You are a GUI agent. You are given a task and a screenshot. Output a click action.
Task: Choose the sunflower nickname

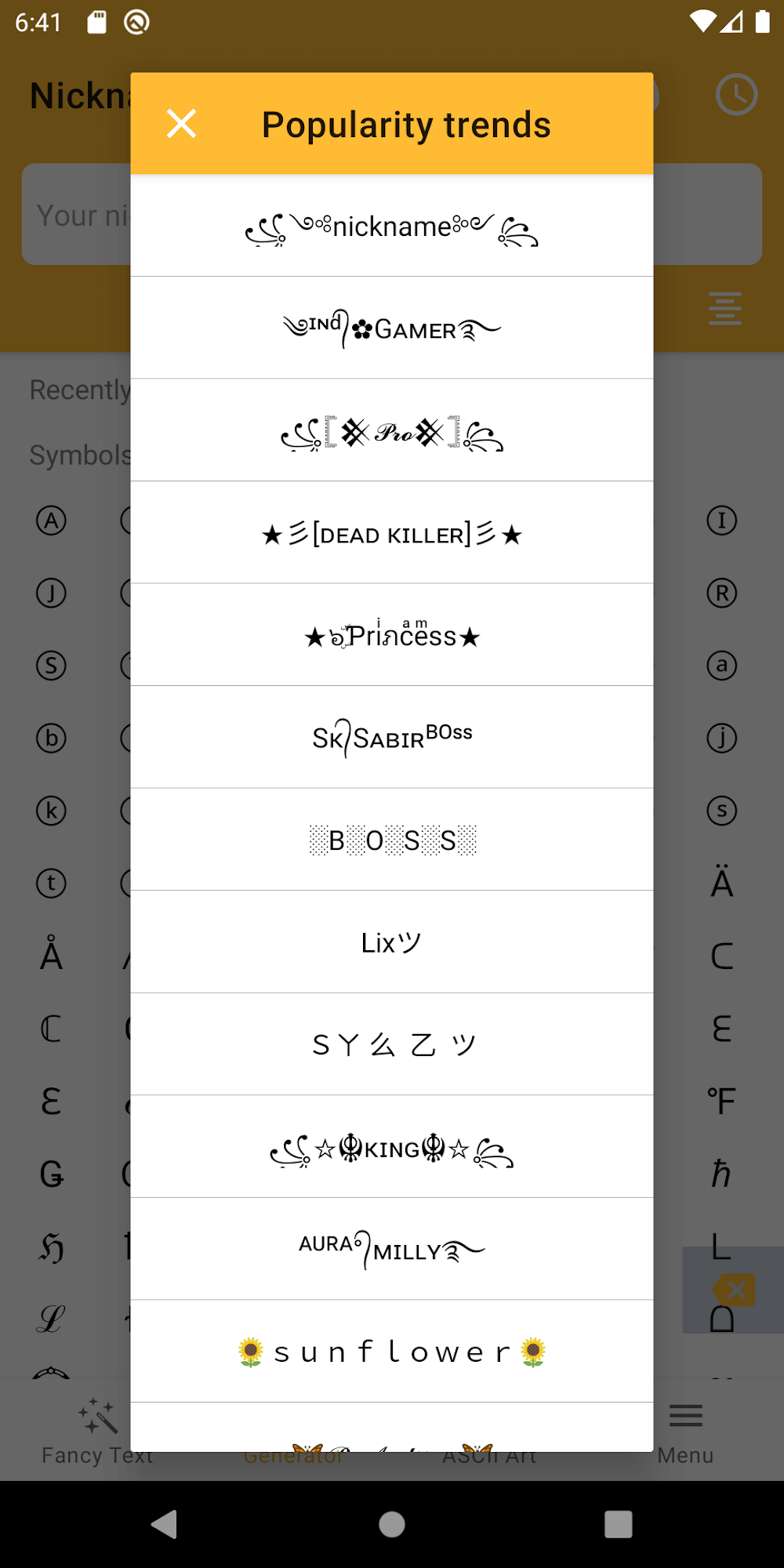392,1352
